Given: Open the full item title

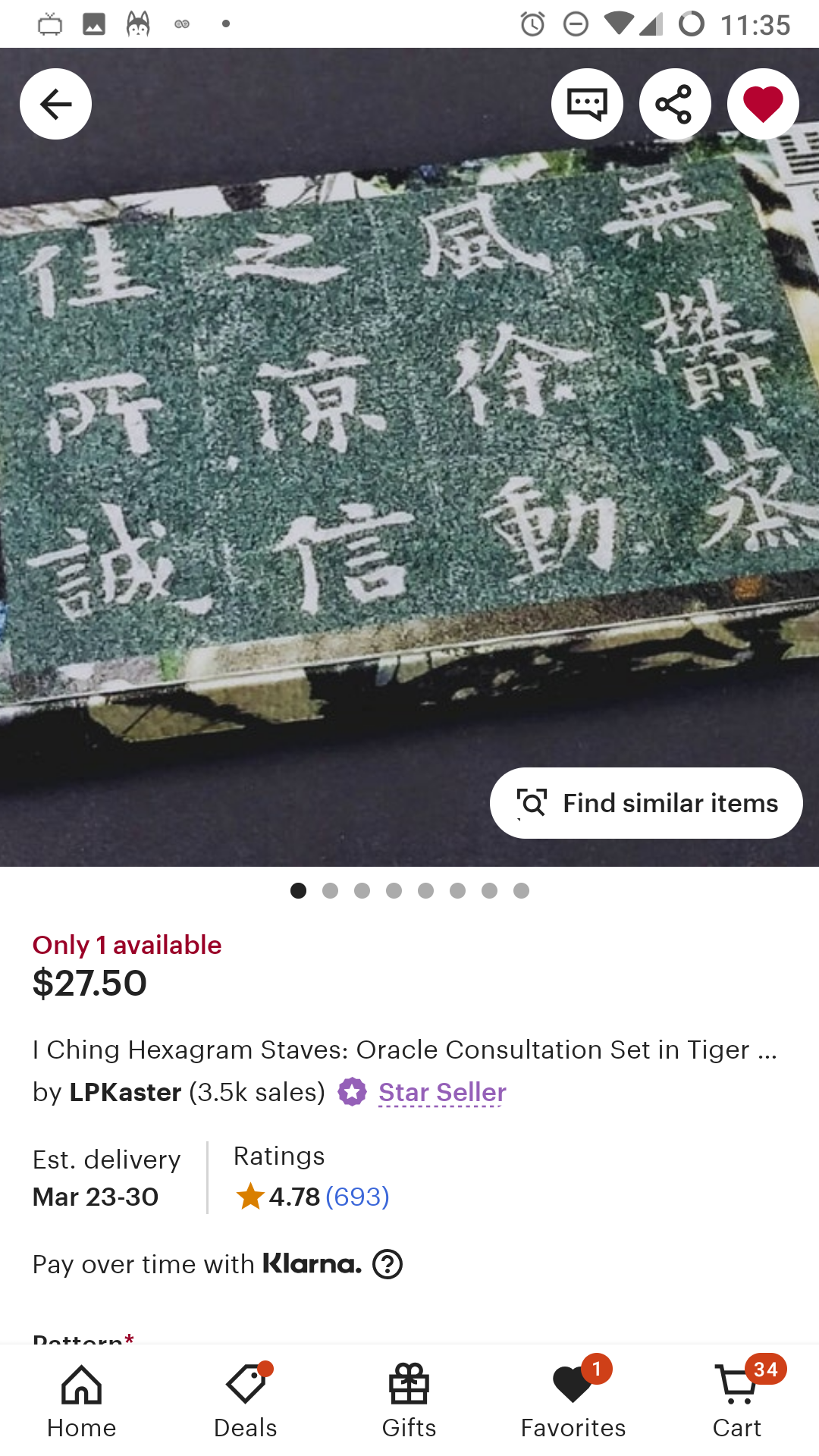Looking at the screenshot, I should (x=405, y=1050).
